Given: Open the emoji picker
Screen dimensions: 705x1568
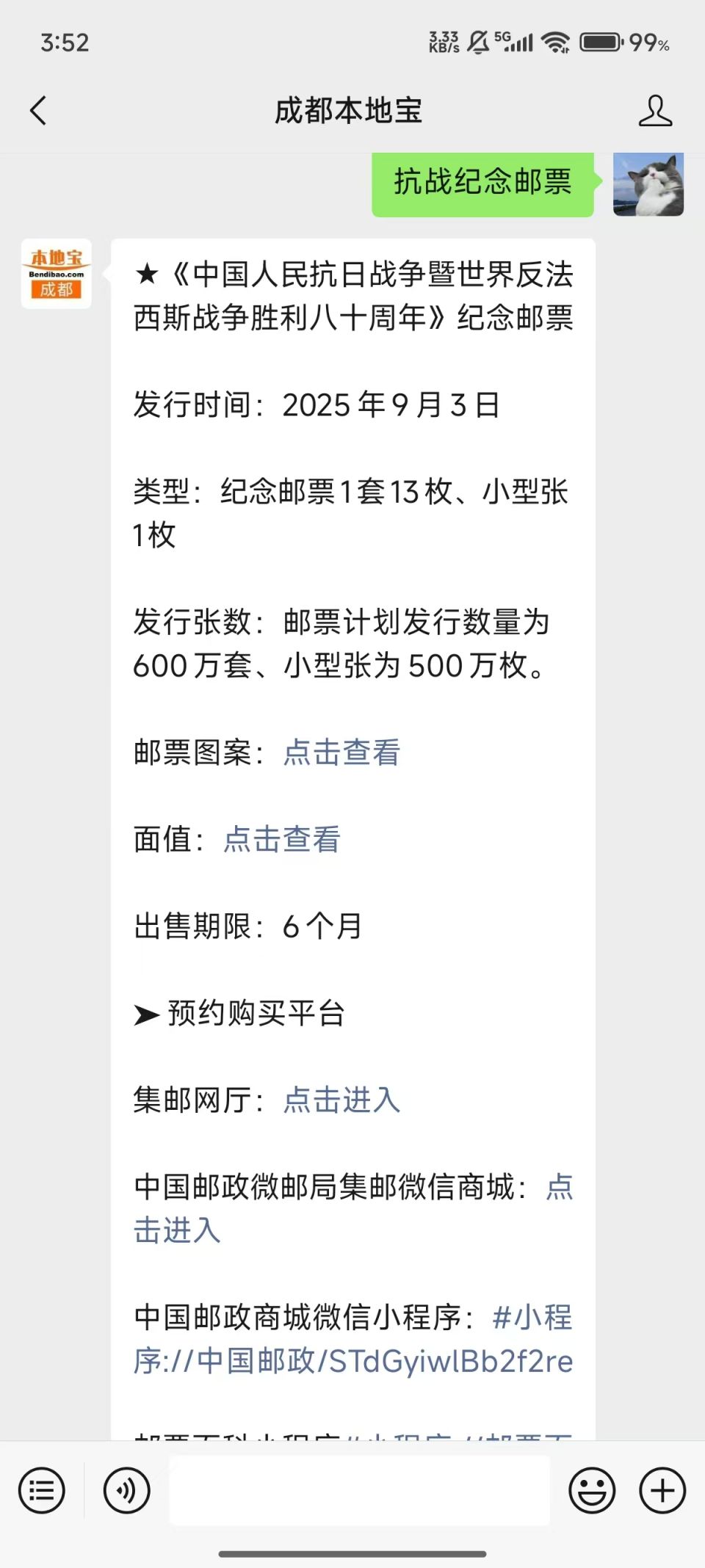Looking at the screenshot, I should [591, 1491].
